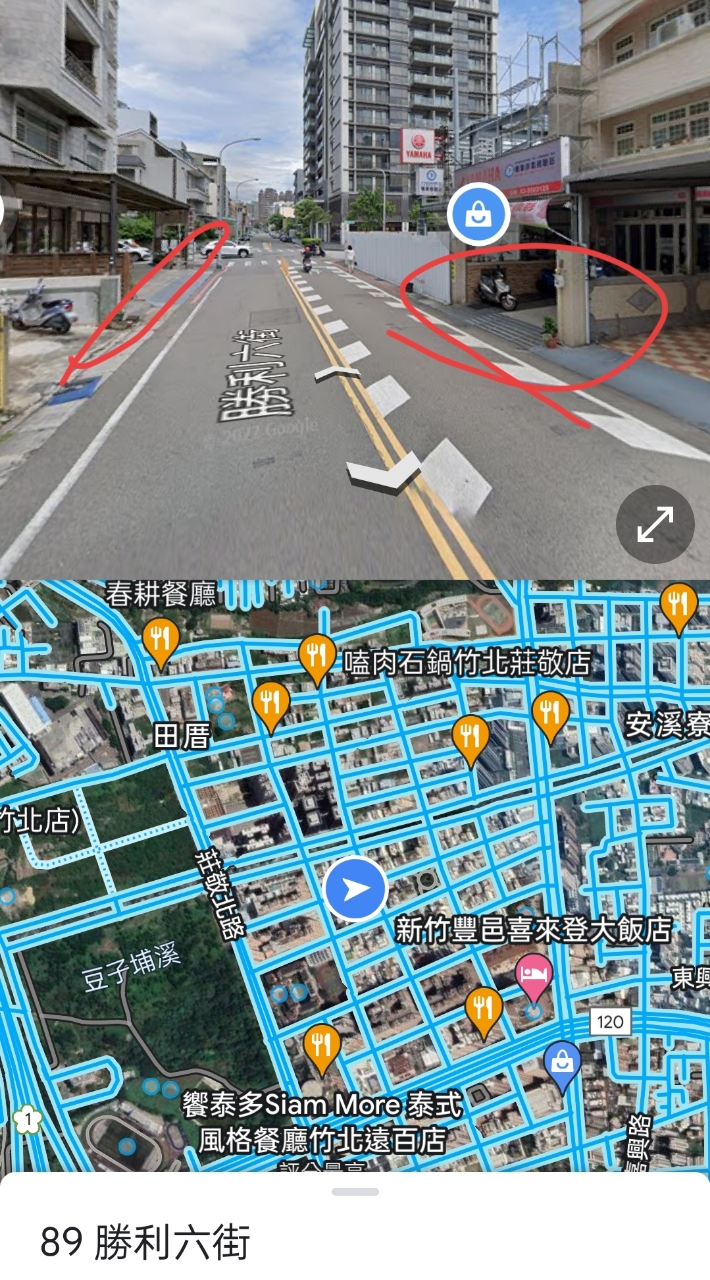Viewport: 710px width, 1280px height.
Task: Select the 春耕餐廳 restaurant pin
Action: [160, 639]
